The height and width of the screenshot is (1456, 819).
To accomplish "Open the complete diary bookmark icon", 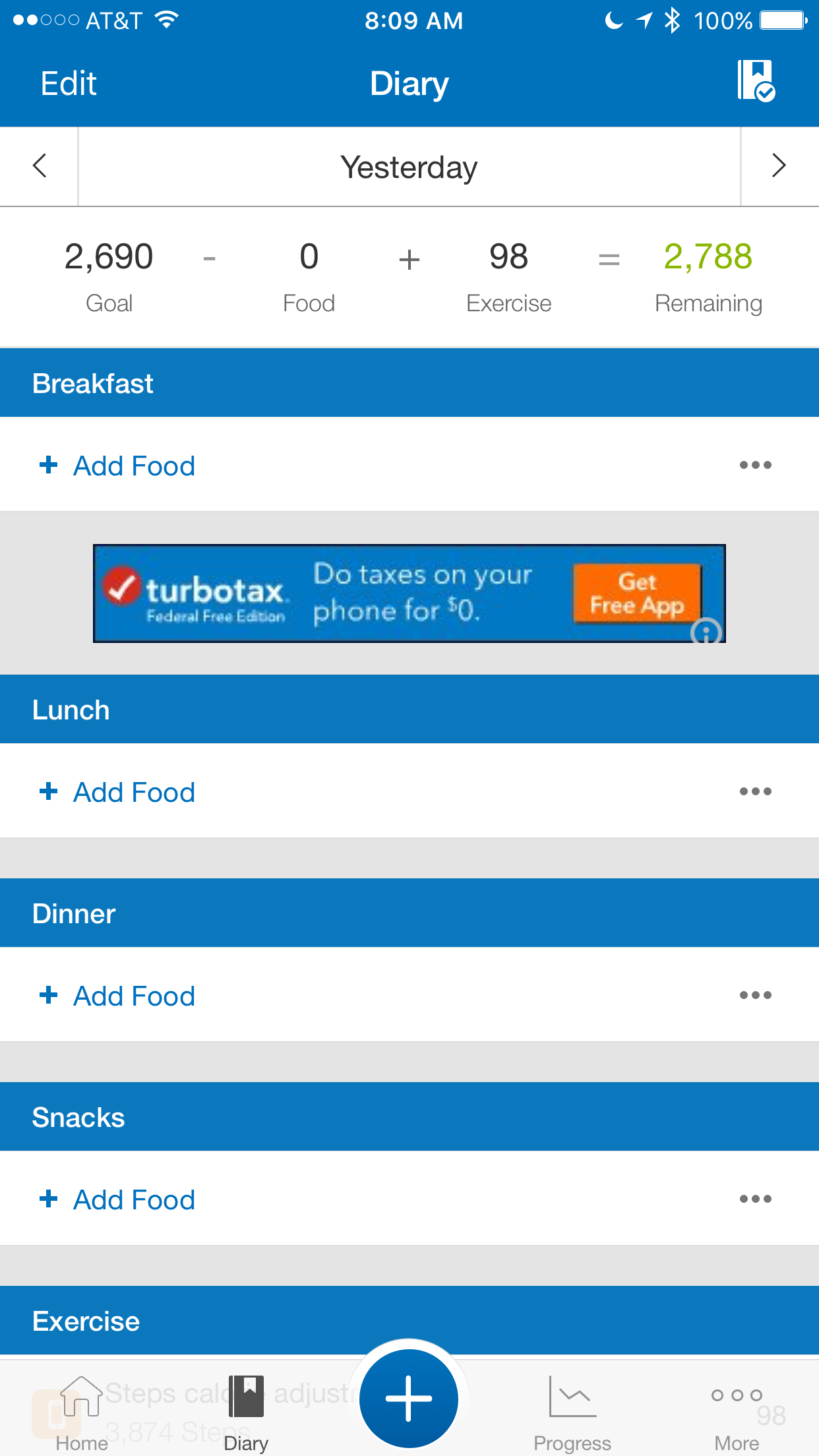I will click(756, 81).
